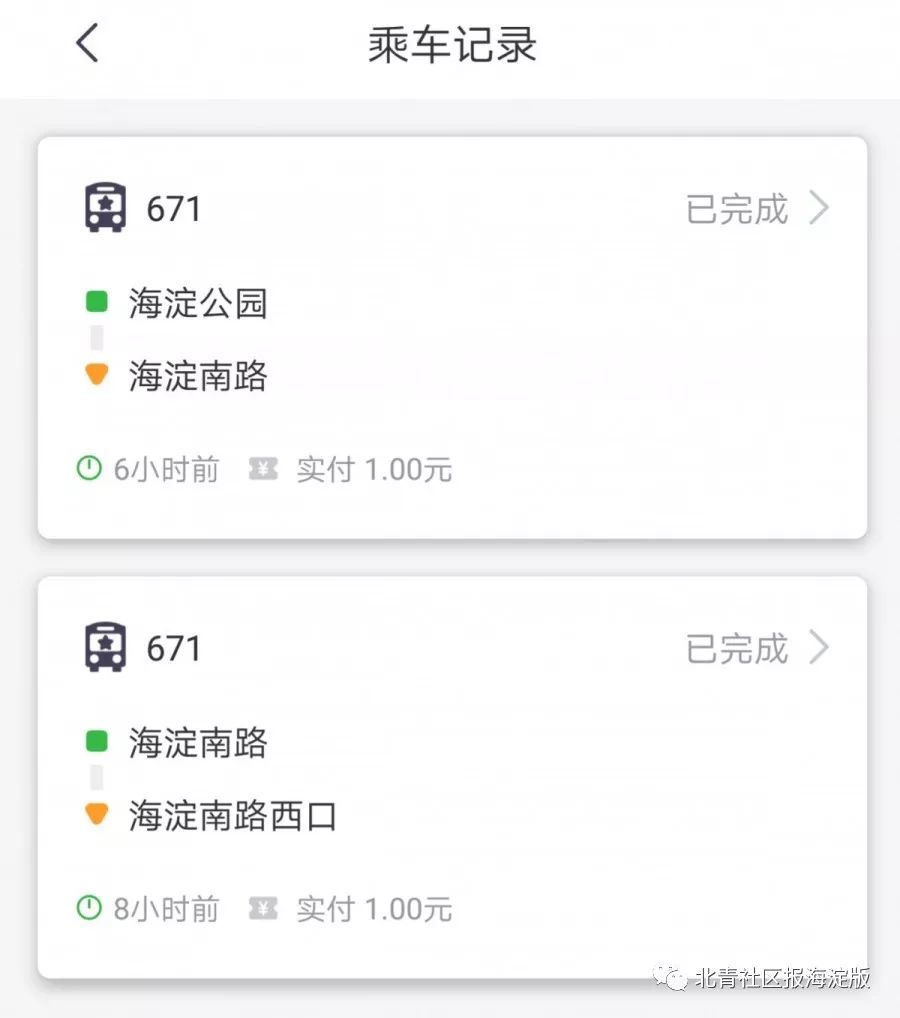Click the bus icon on route 671 first record
Image resolution: width=900 pixels, height=1018 pixels.
click(104, 205)
